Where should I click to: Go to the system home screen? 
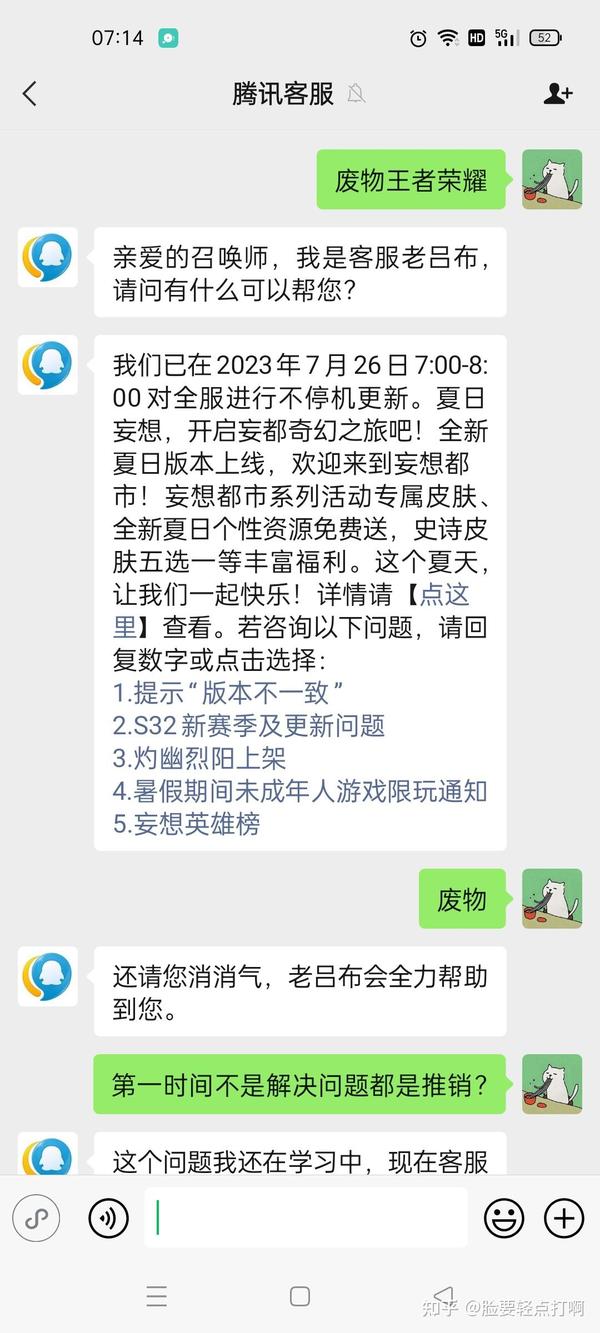point(300,1296)
